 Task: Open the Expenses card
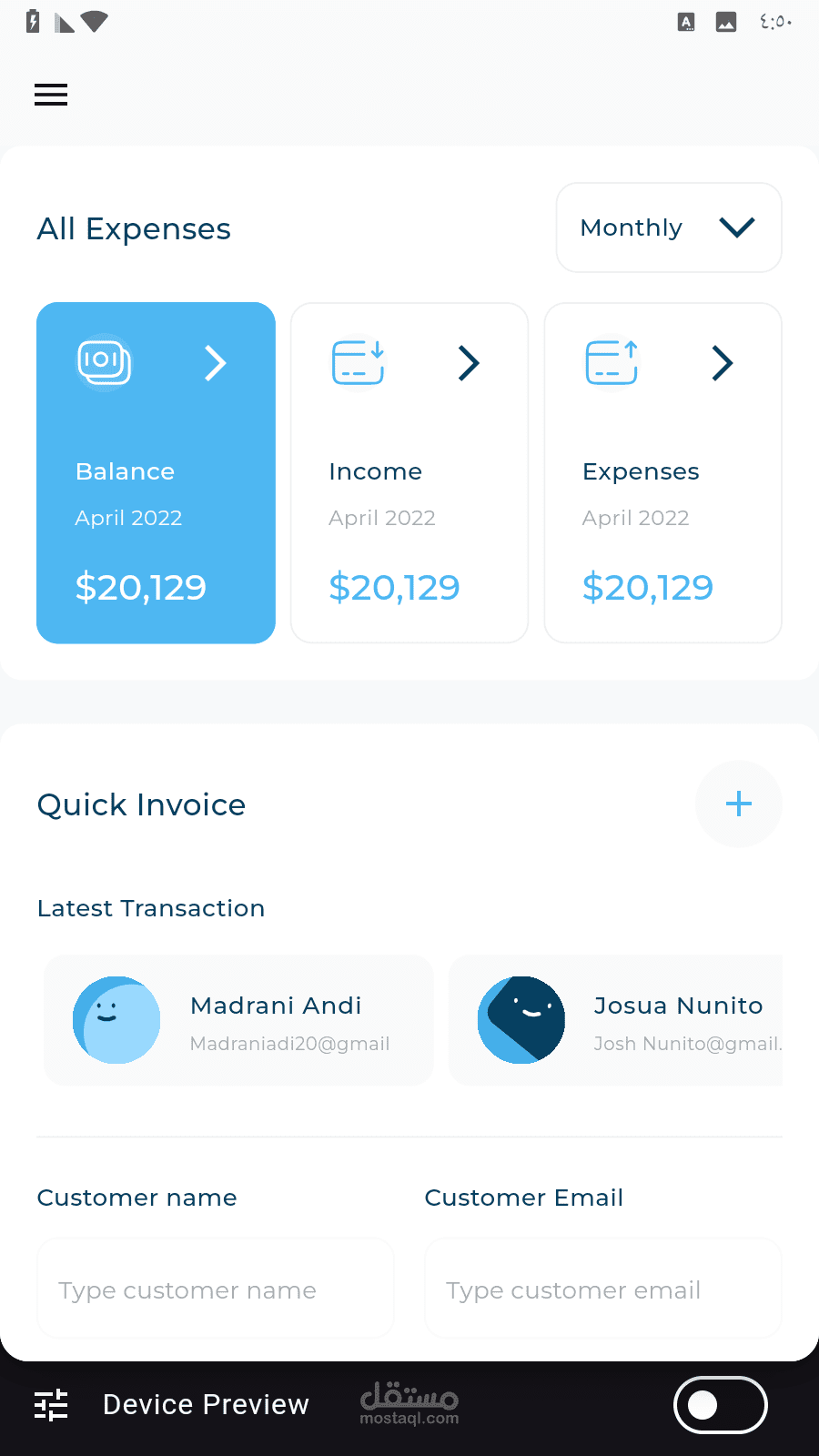pyautogui.click(x=662, y=472)
